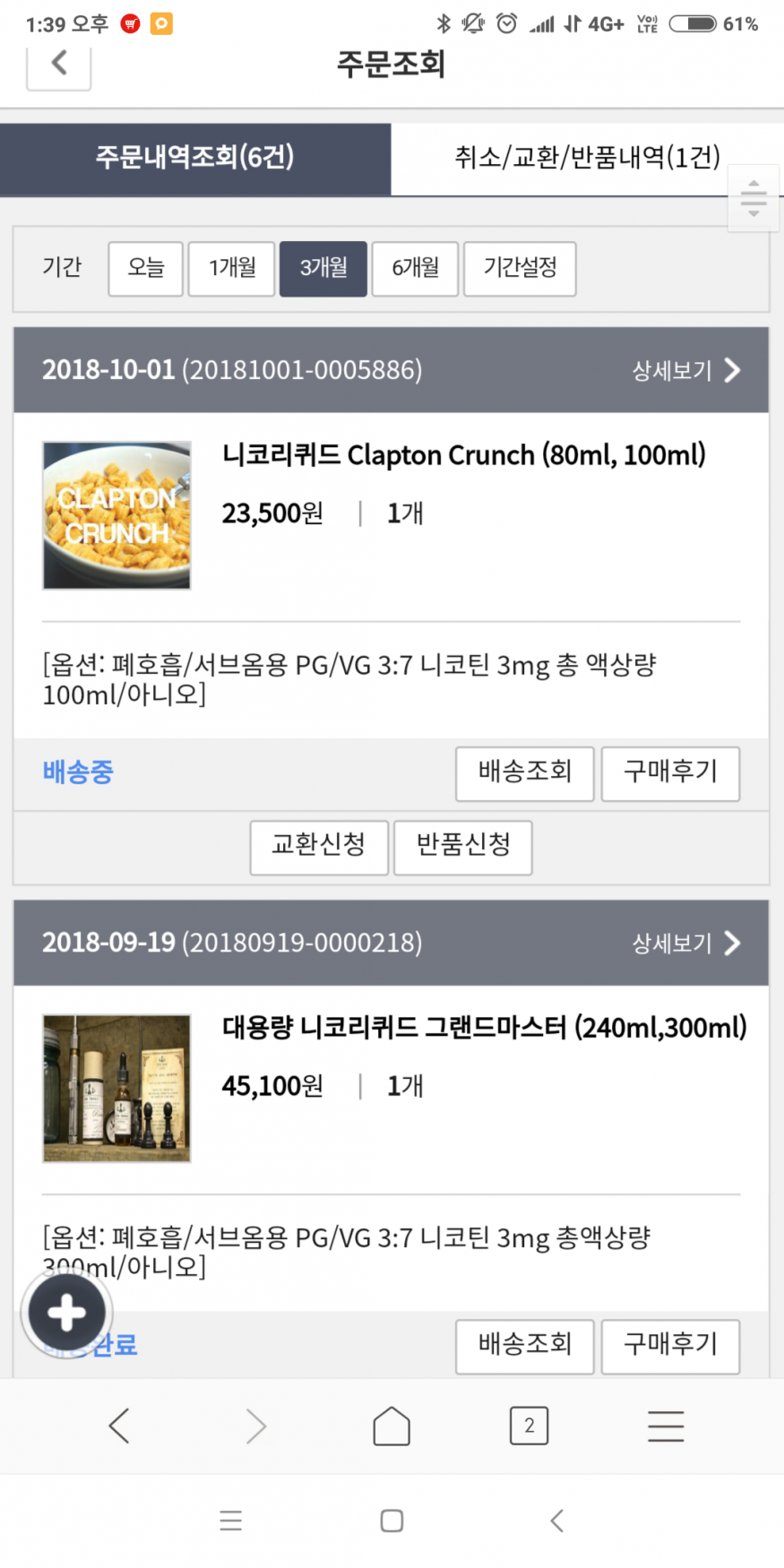Filter orders by 1개월
784x1568 pixels.
click(x=232, y=268)
